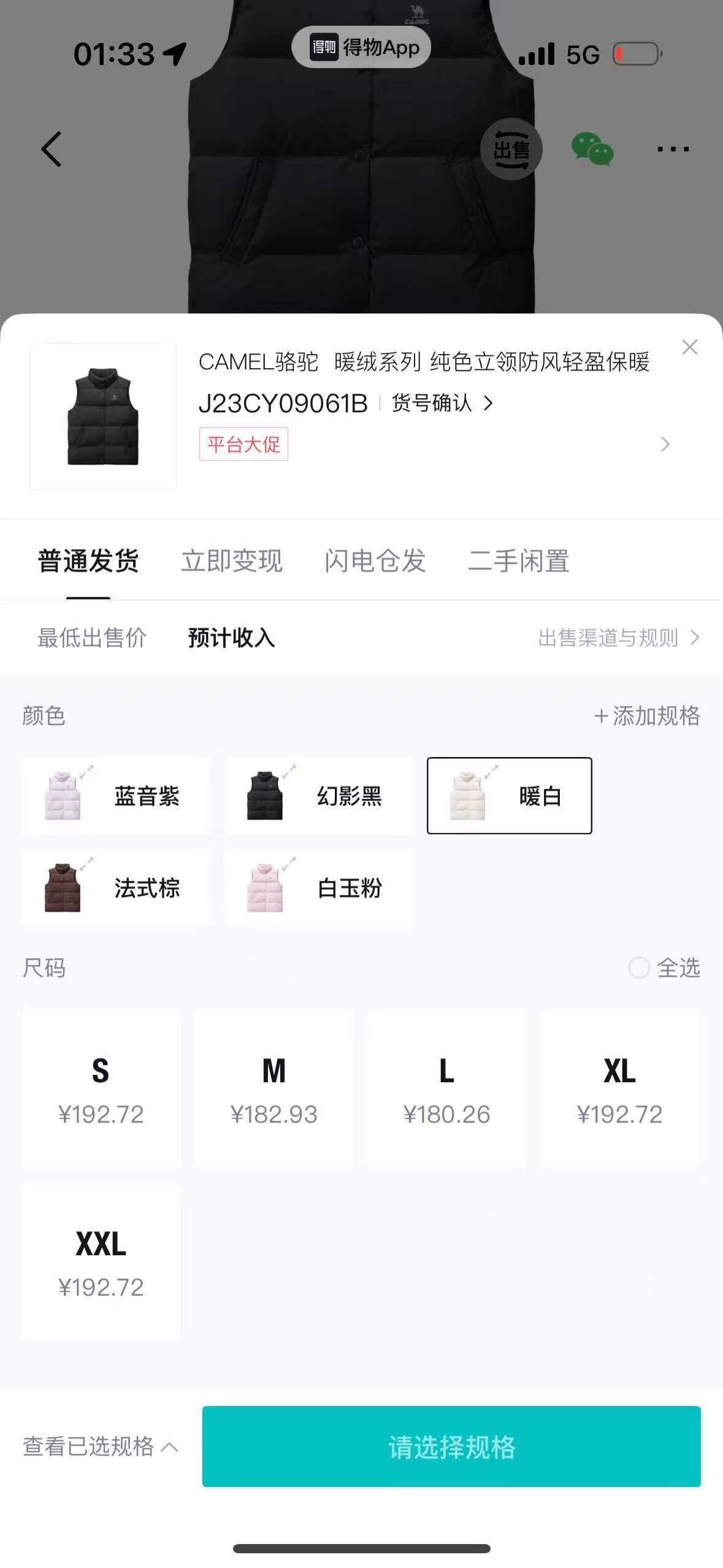The width and height of the screenshot is (723, 1568).
Task: Choose size XXL
Action: click(x=101, y=1262)
